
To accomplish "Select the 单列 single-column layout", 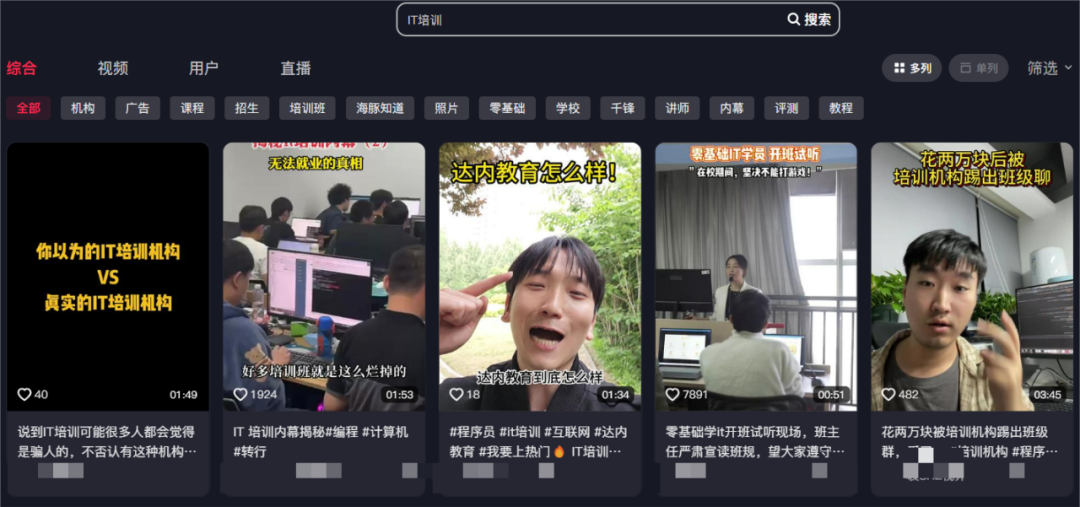I will 978,68.
